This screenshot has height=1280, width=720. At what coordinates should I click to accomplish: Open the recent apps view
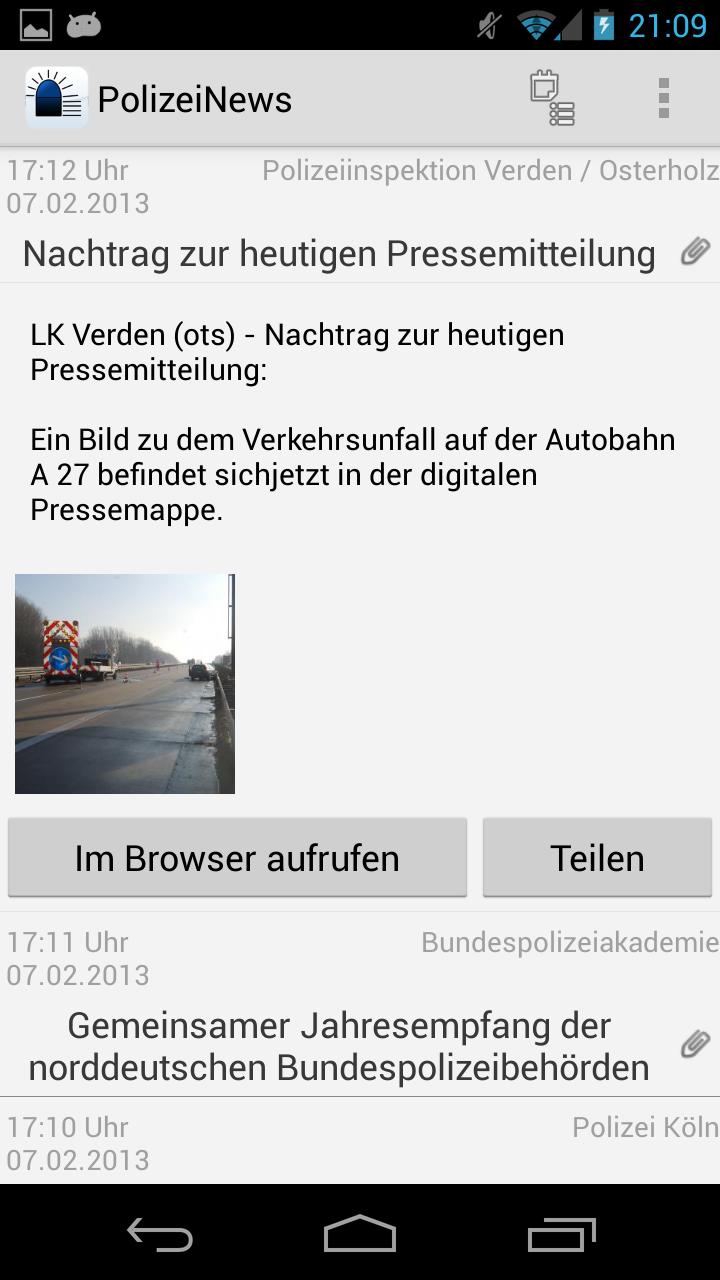561,1235
